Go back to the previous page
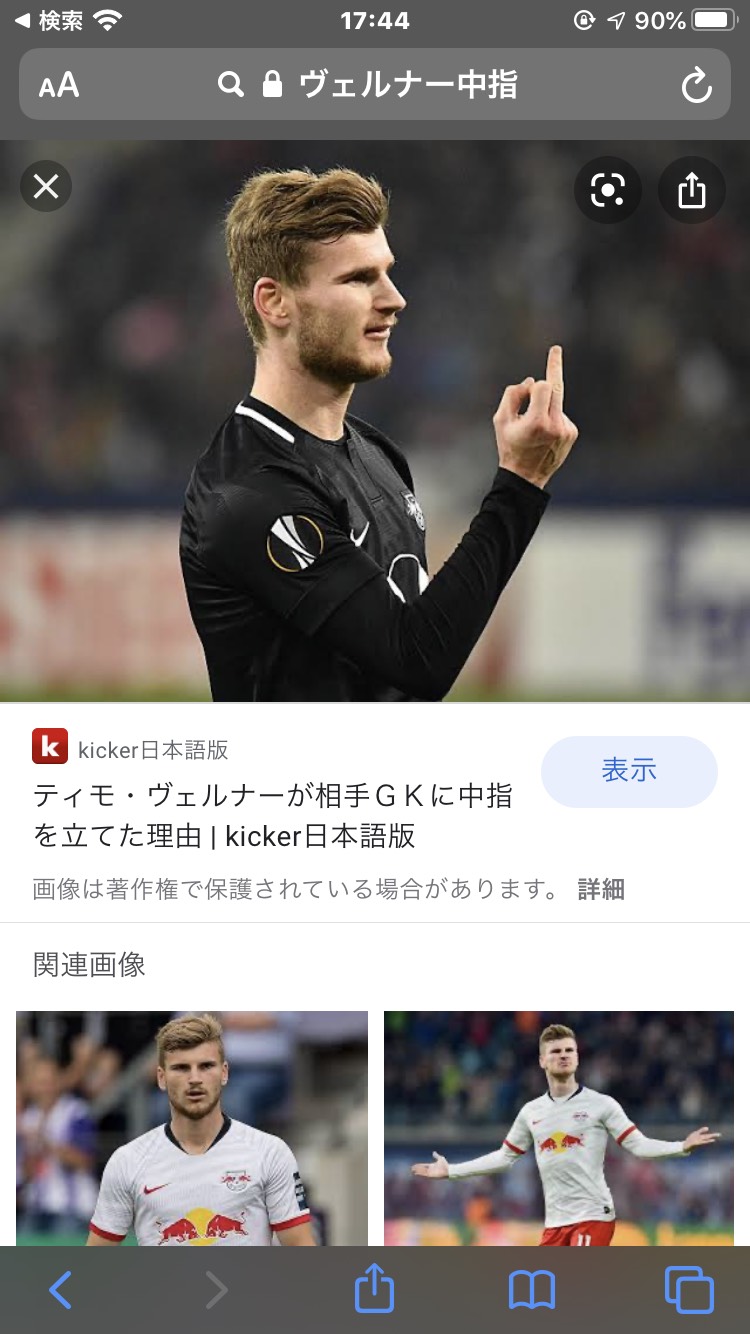The width and height of the screenshot is (750, 1334). pos(60,1290)
